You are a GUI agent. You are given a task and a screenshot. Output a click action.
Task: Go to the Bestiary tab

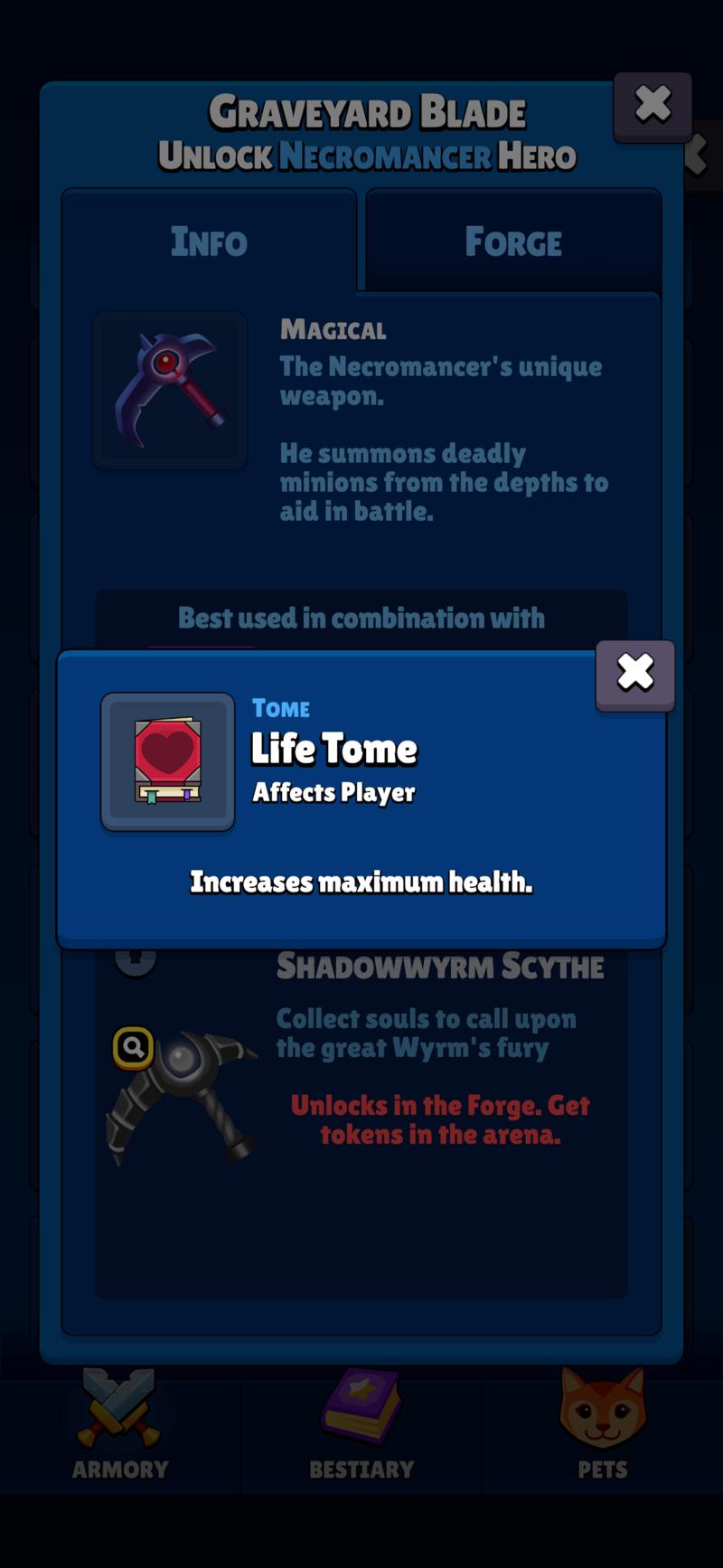point(361,1423)
